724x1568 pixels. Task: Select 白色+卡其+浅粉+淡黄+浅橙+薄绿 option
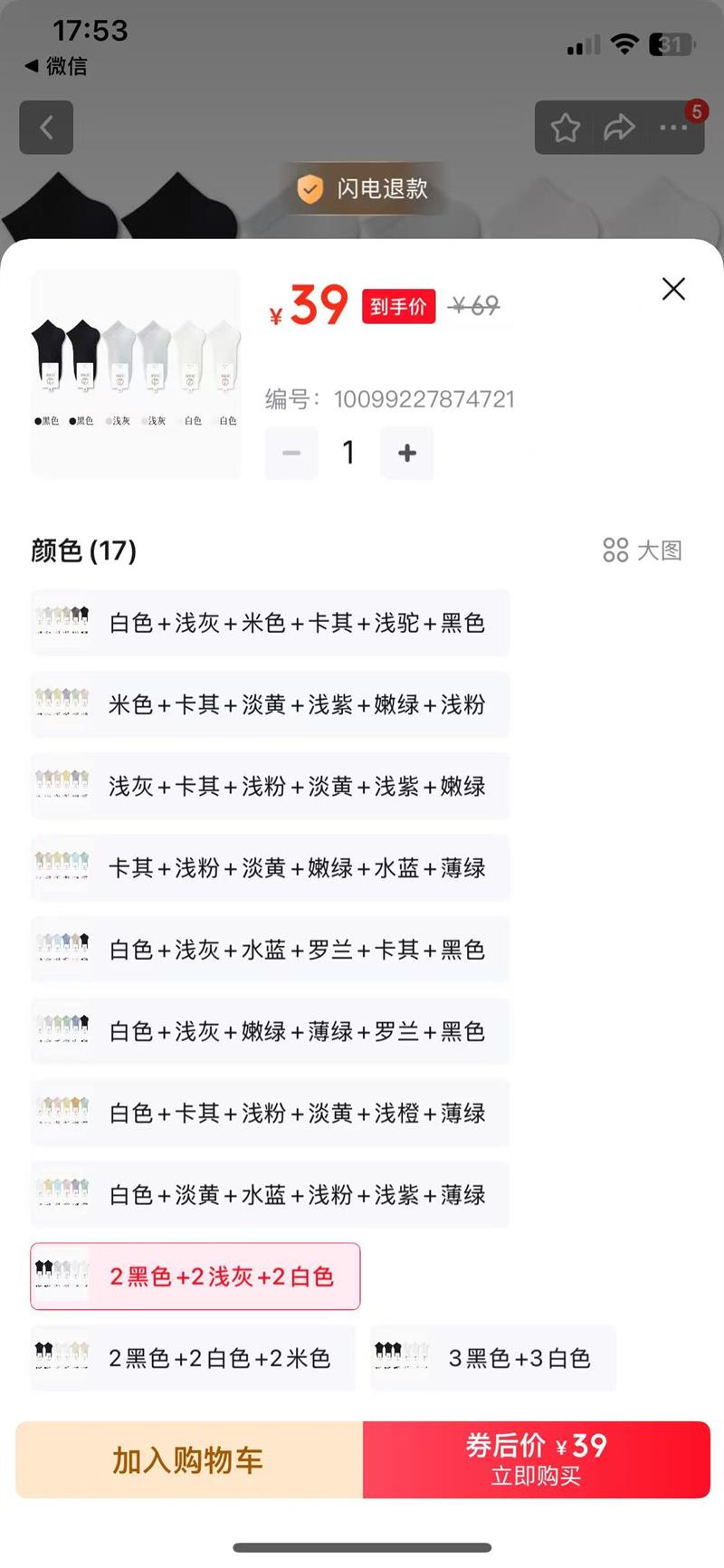point(270,1113)
